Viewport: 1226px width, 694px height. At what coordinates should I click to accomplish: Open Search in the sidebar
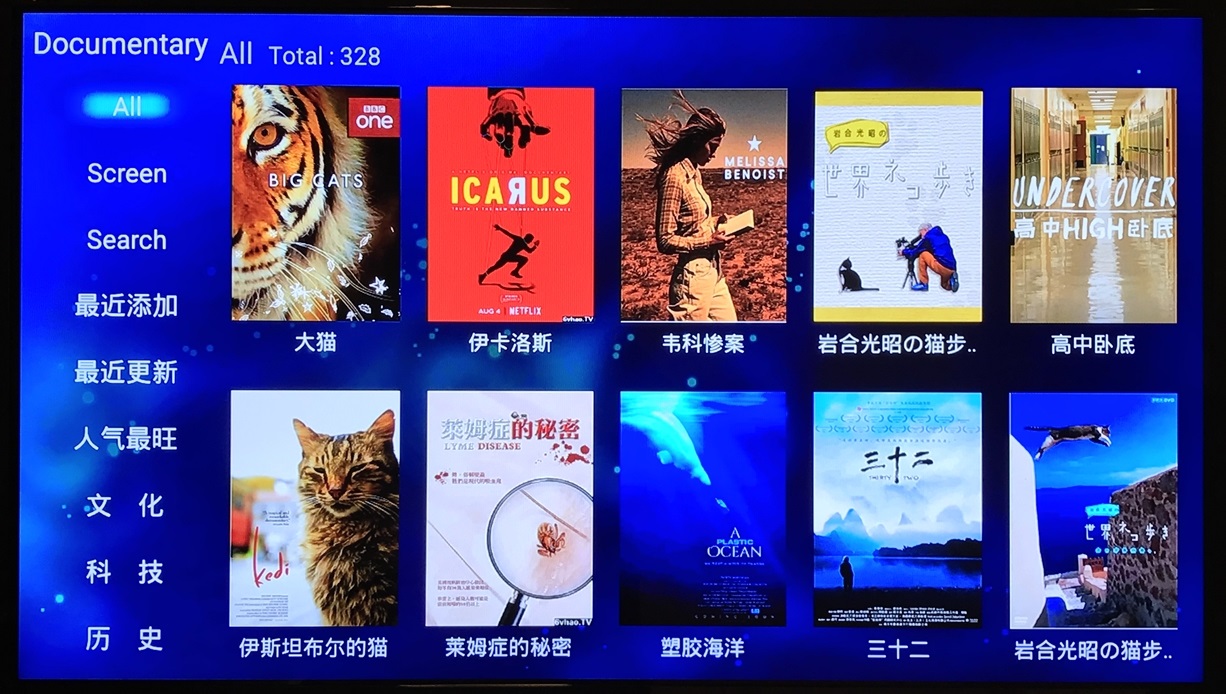tap(126, 240)
